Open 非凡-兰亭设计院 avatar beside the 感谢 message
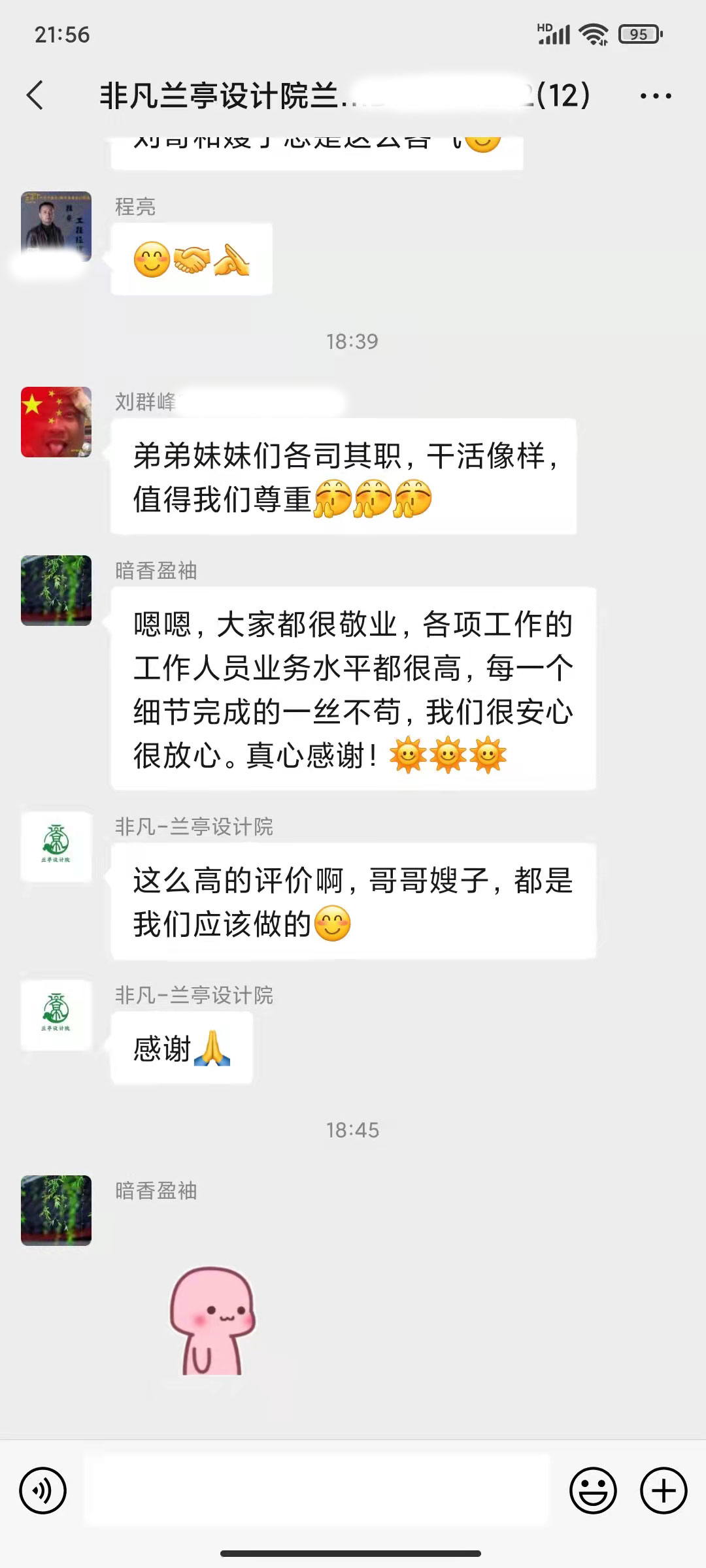The width and height of the screenshot is (706, 1568). click(56, 1015)
